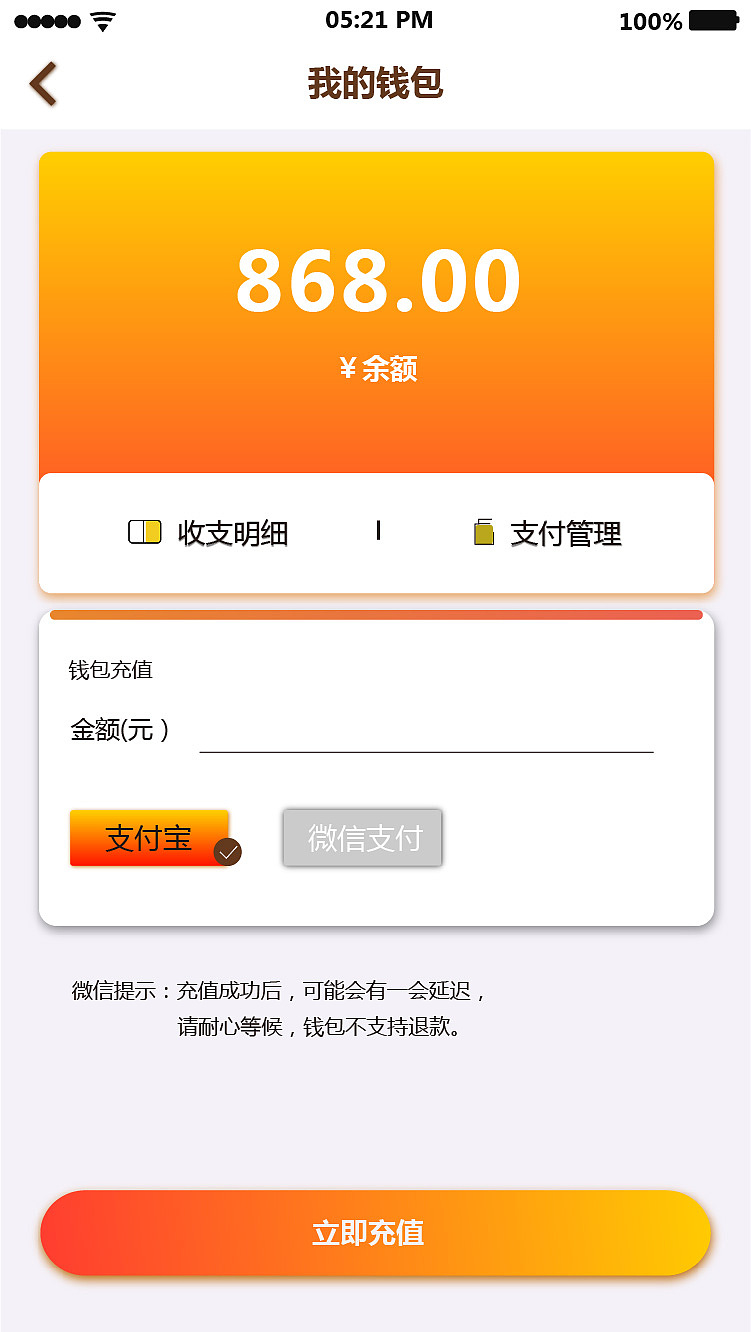Click the ¥余额 balance label
Image resolution: width=751 pixels, height=1332 pixels.
coord(377,369)
